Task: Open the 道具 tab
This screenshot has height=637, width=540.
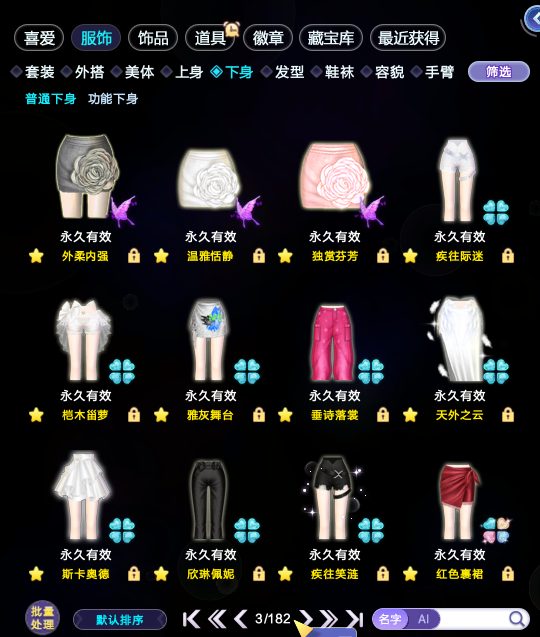Action: pos(210,38)
